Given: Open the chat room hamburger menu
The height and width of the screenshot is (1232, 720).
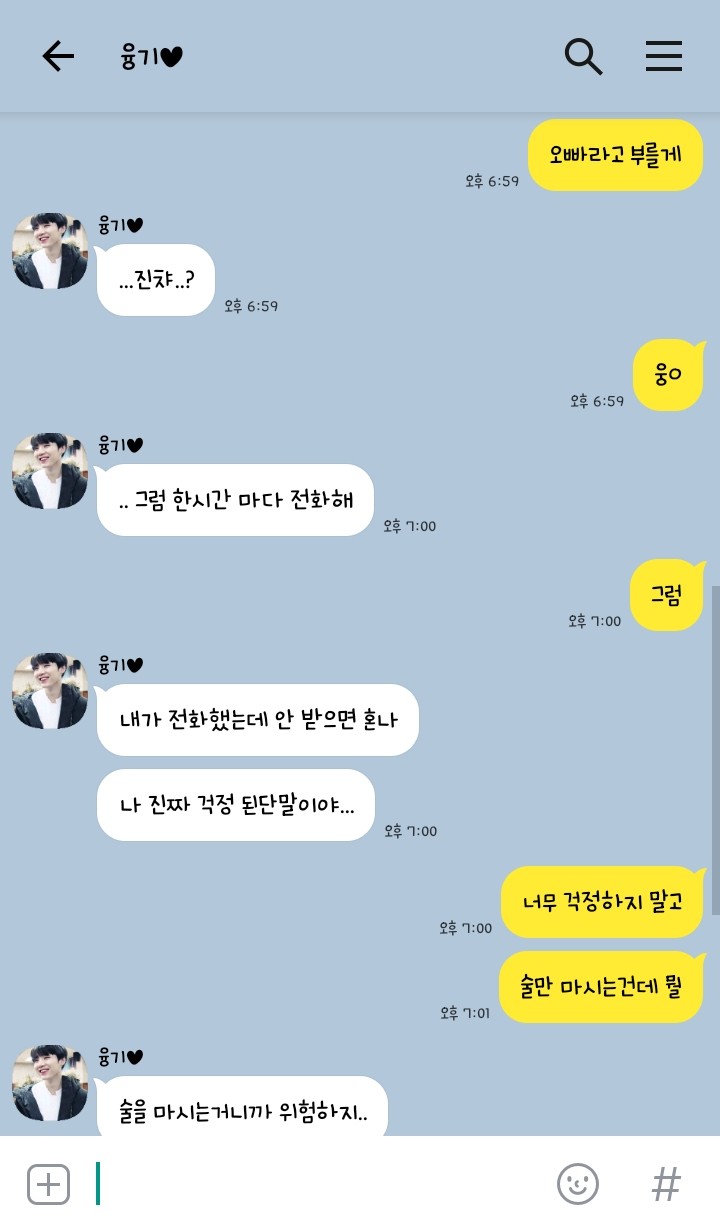Looking at the screenshot, I should click(x=663, y=57).
